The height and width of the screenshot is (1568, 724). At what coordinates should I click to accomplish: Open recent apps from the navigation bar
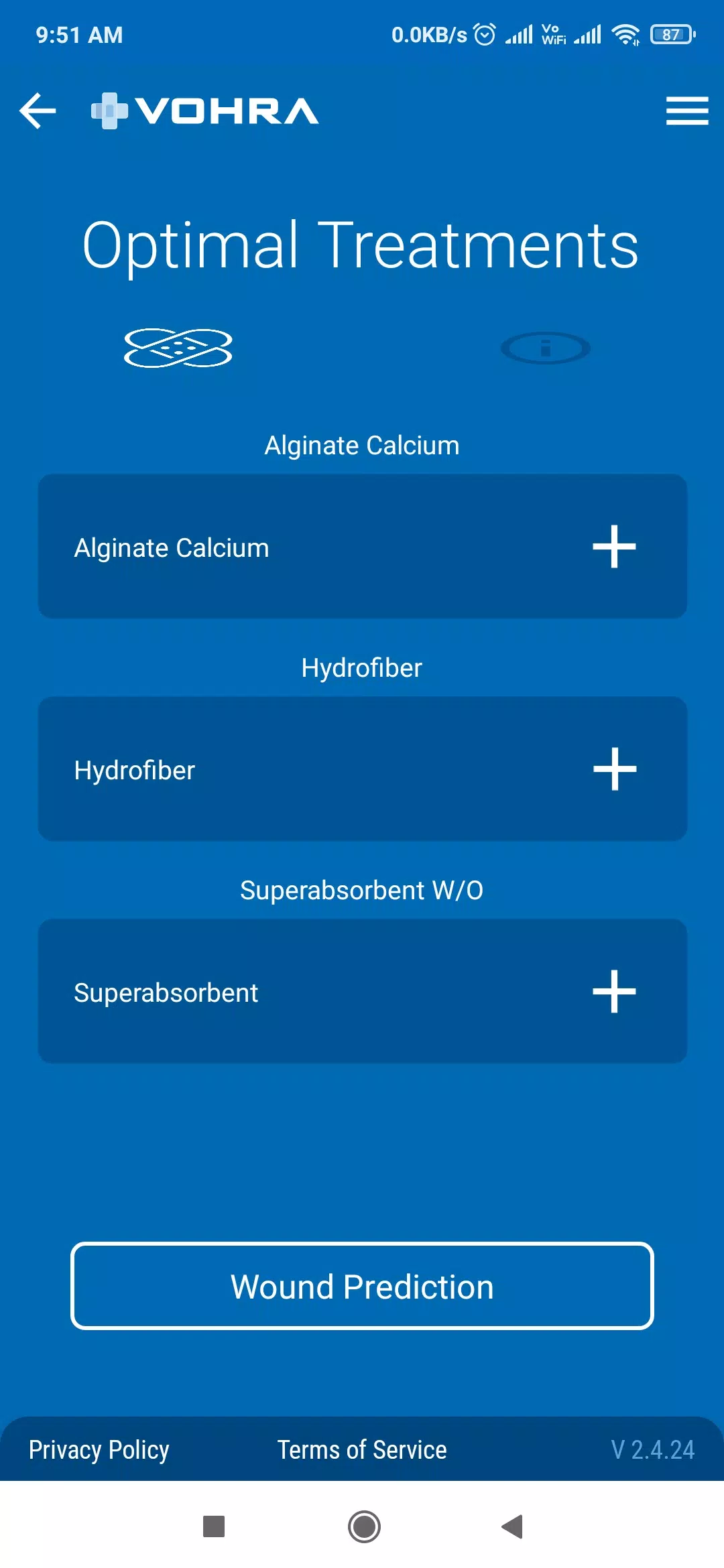point(214,1526)
